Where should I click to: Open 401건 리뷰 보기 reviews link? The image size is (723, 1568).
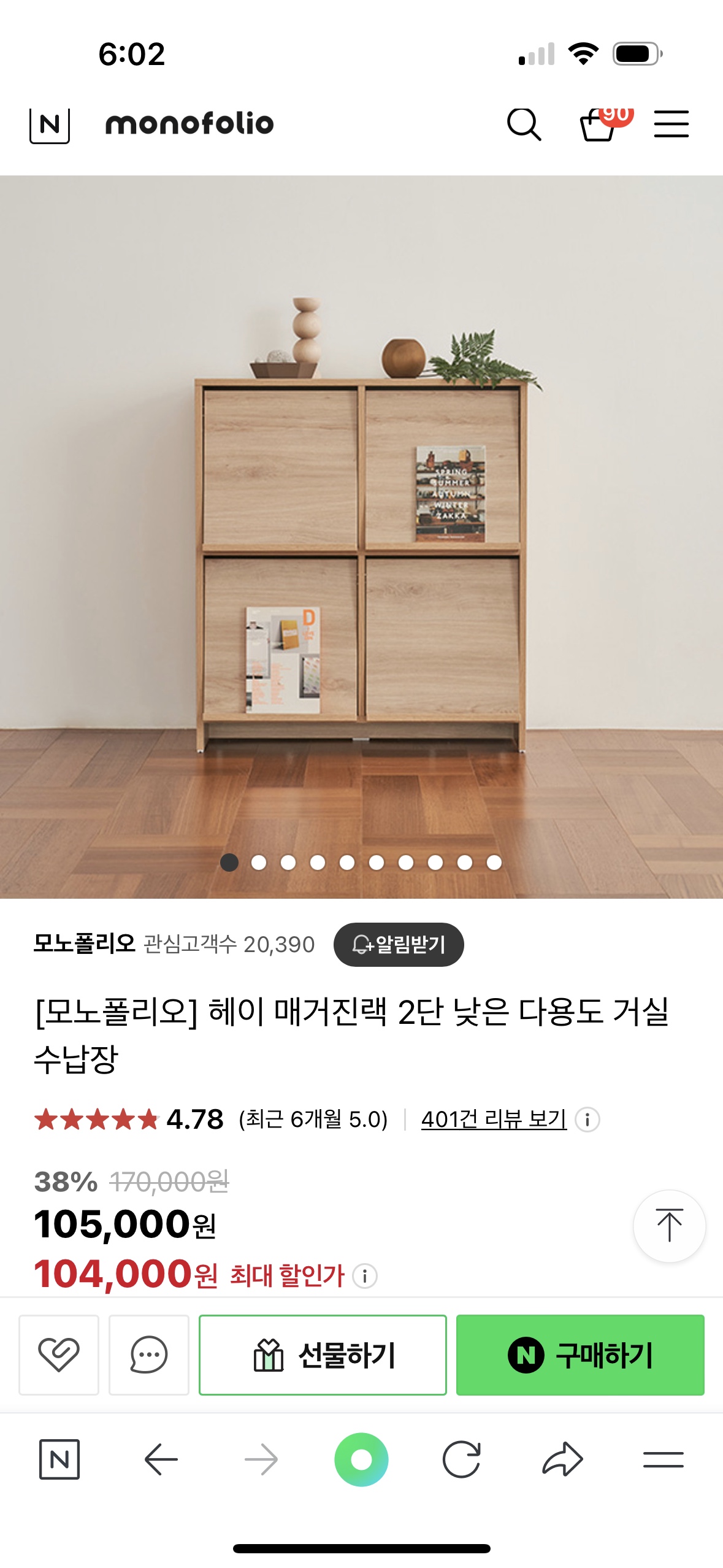click(493, 1120)
